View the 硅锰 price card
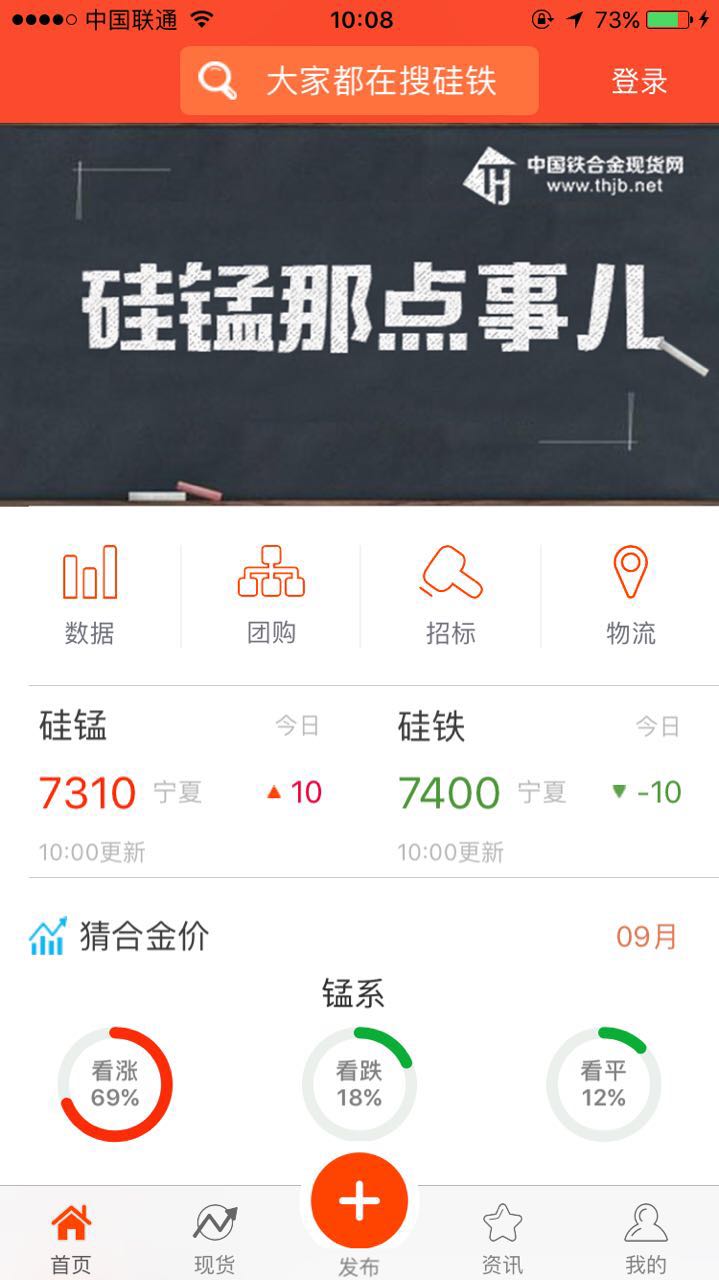The height and width of the screenshot is (1280, 719). coord(180,785)
